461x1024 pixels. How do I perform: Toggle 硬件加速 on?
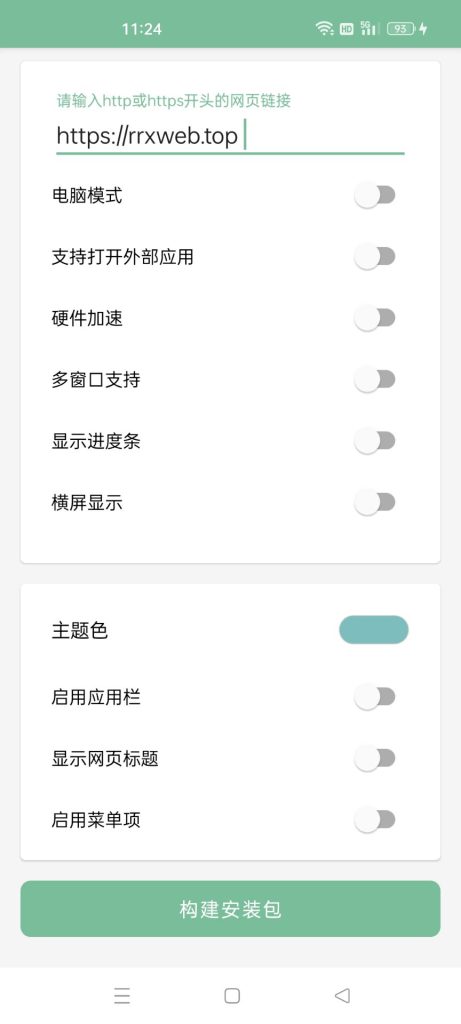375,318
